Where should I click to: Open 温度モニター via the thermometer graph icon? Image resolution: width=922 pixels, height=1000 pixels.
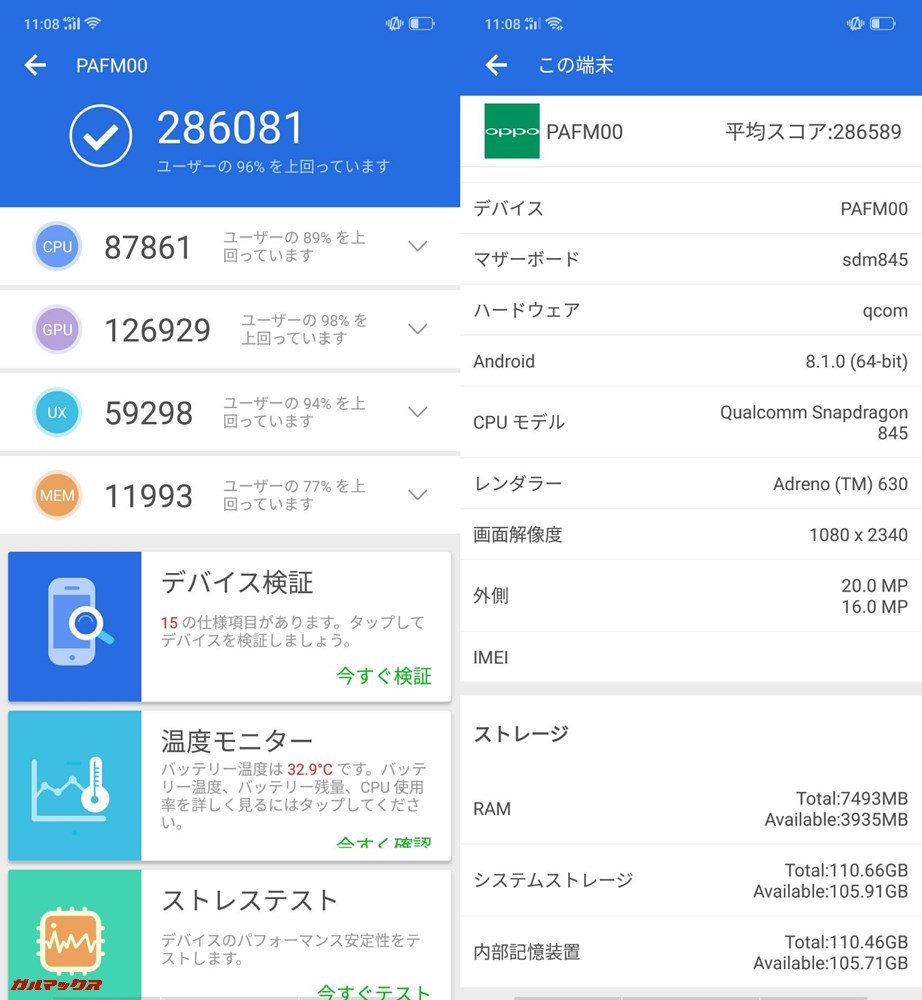pos(74,785)
